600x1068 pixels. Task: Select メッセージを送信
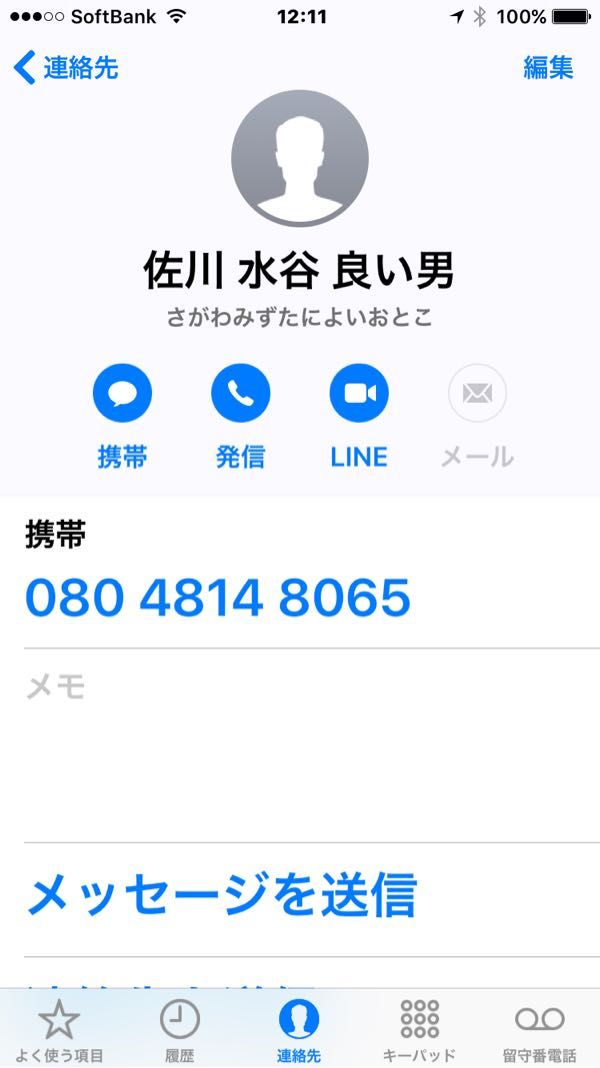click(x=221, y=895)
